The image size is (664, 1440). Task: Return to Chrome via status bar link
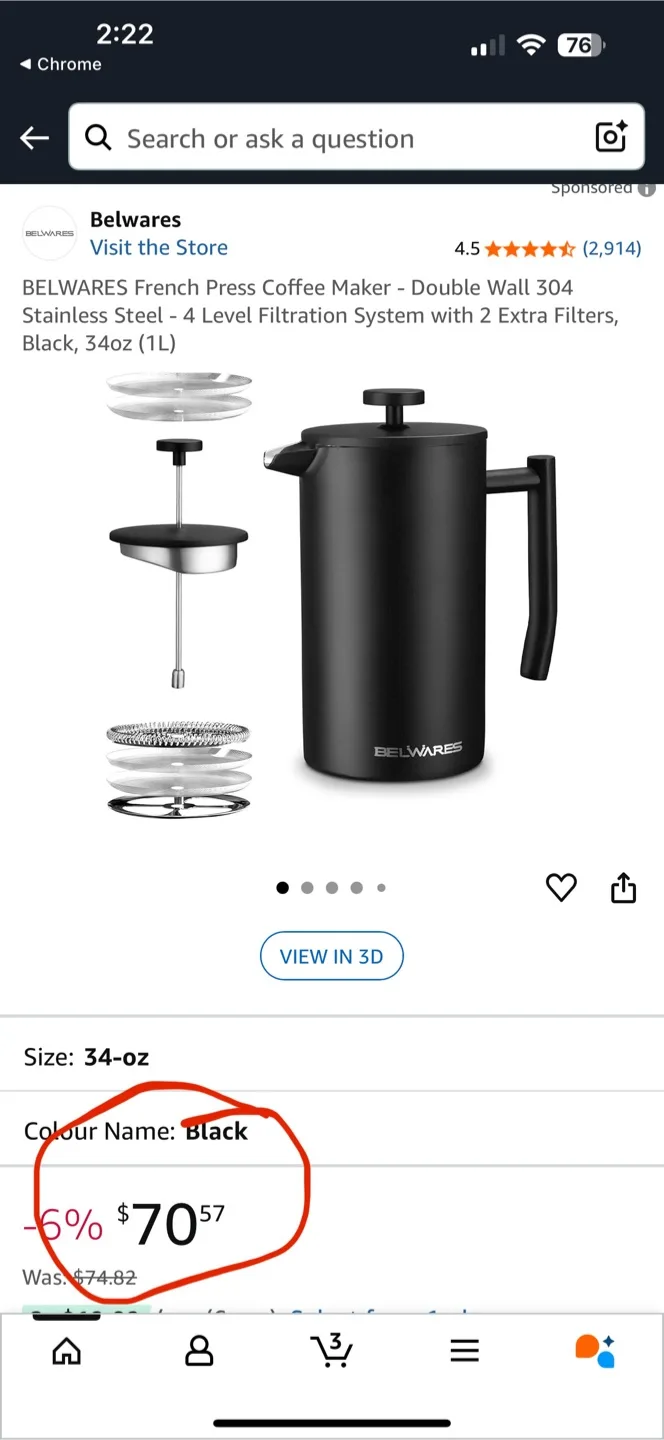point(60,64)
